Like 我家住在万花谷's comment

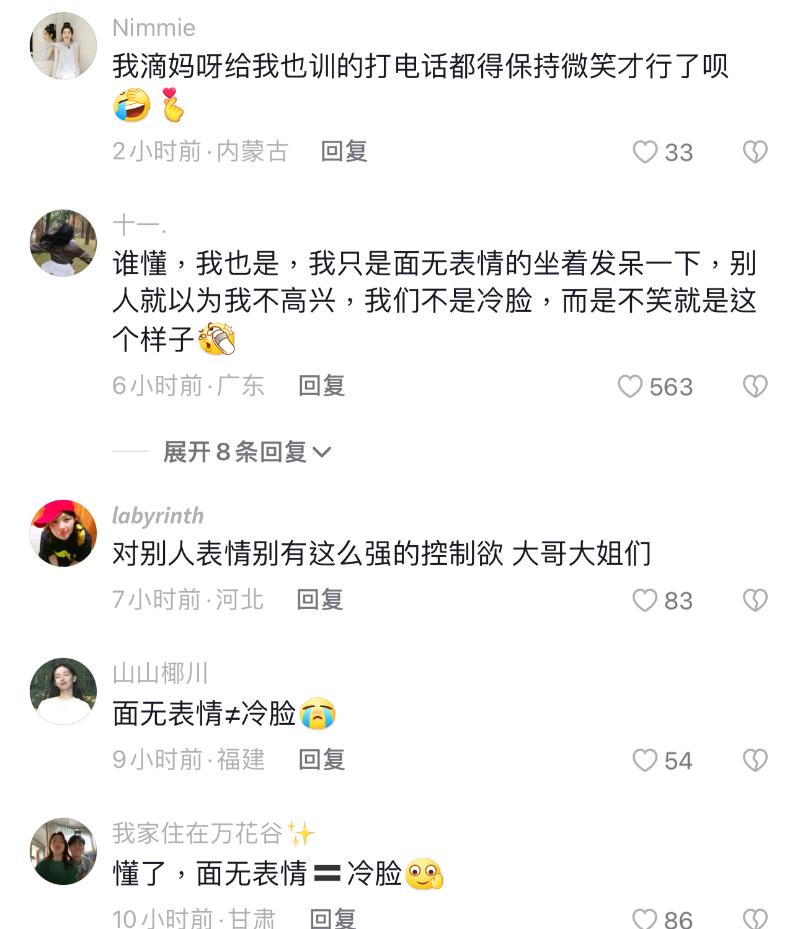(646, 919)
